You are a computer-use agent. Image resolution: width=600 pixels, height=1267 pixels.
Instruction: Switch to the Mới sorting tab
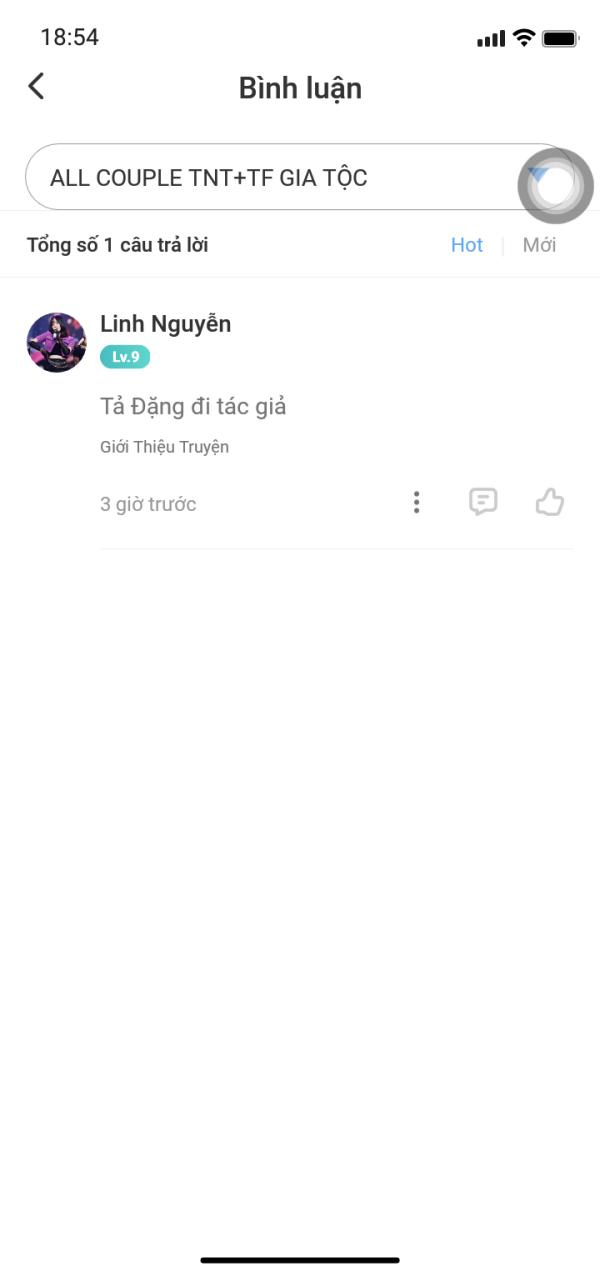point(539,245)
